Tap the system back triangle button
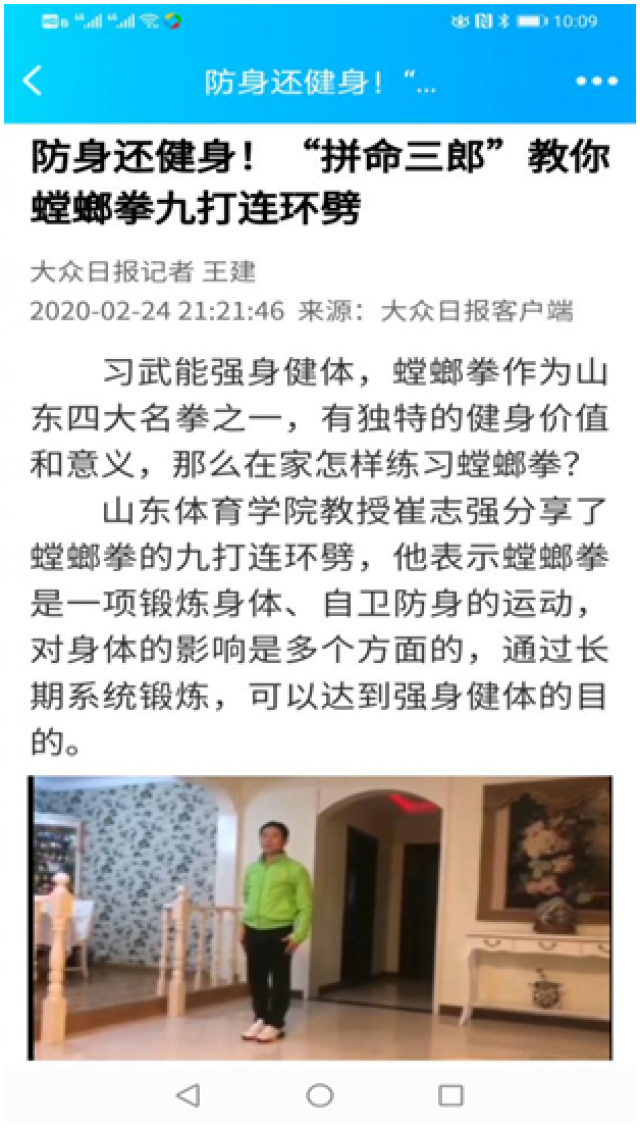Viewport: 640px width, 1128px height. [x=188, y=1095]
